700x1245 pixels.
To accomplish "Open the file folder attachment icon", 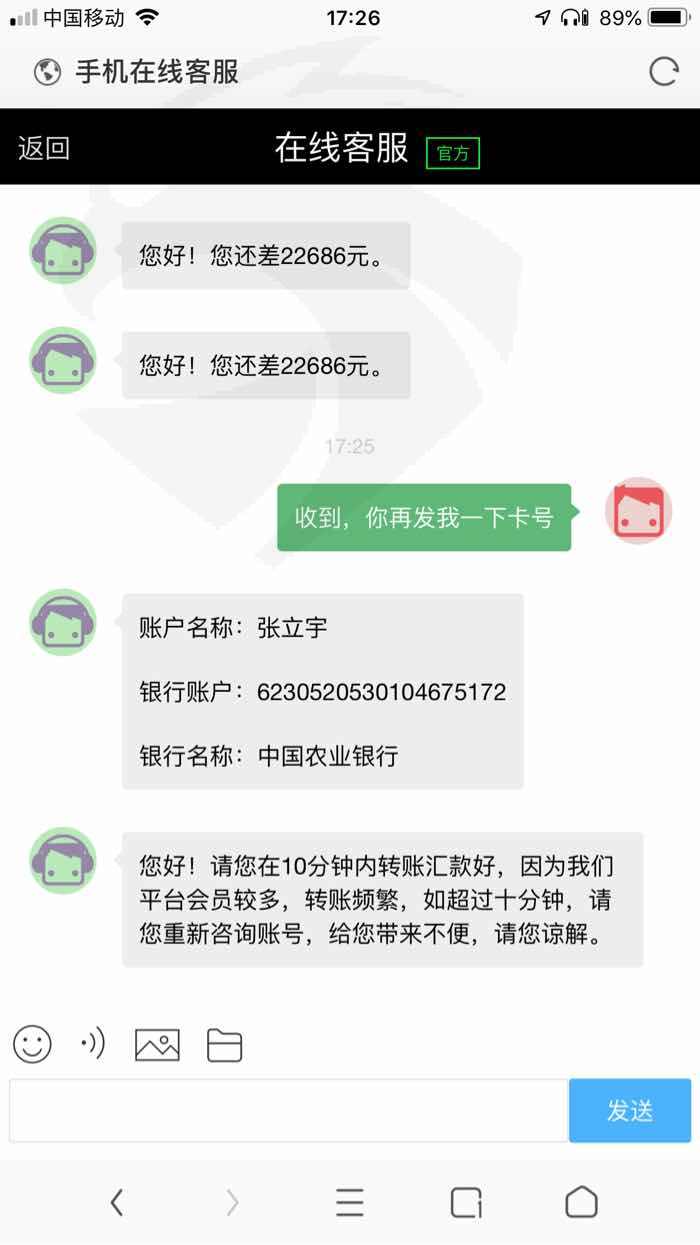I will click(225, 1045).
